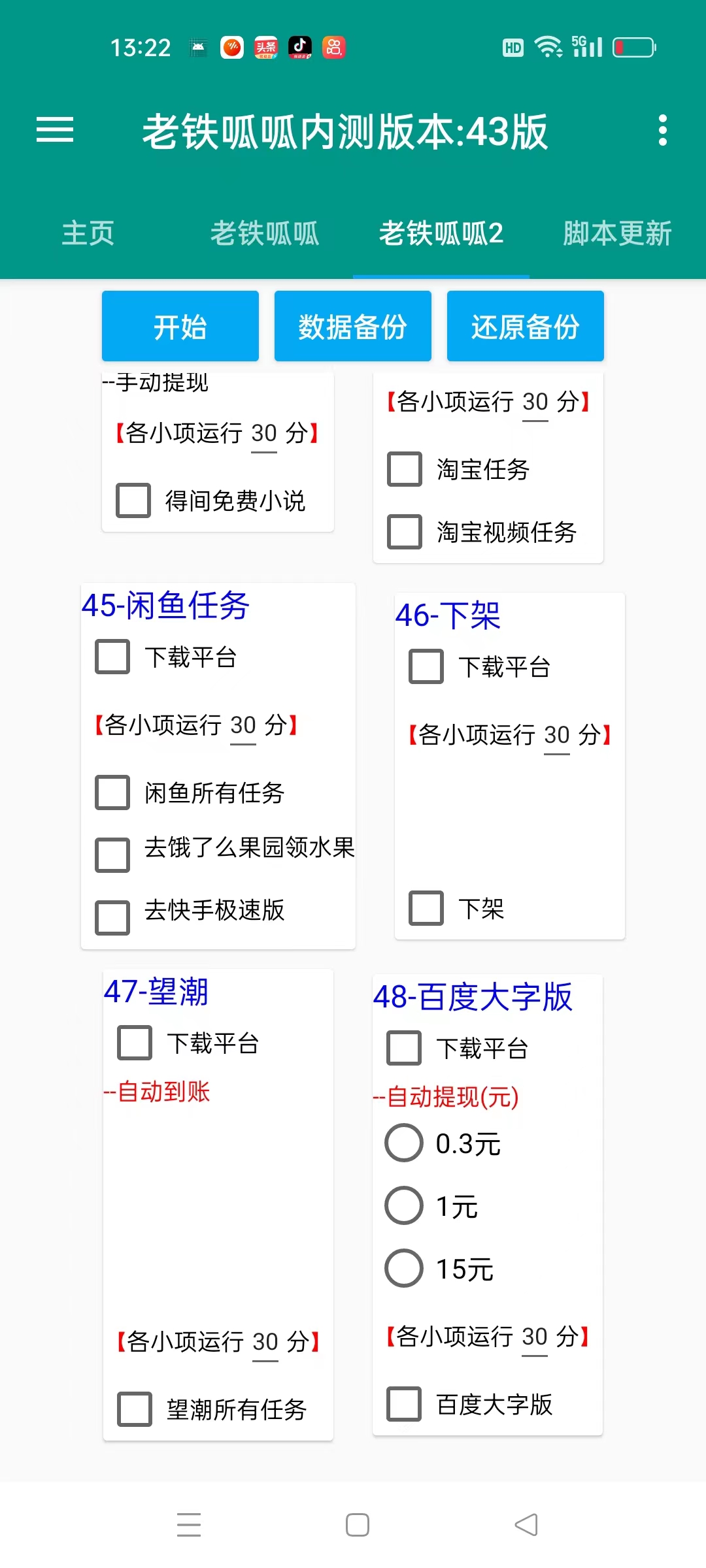706x1568 pixels.
Task: Edit the minutes field under 46-下架
Action: (x=557, y=736)
